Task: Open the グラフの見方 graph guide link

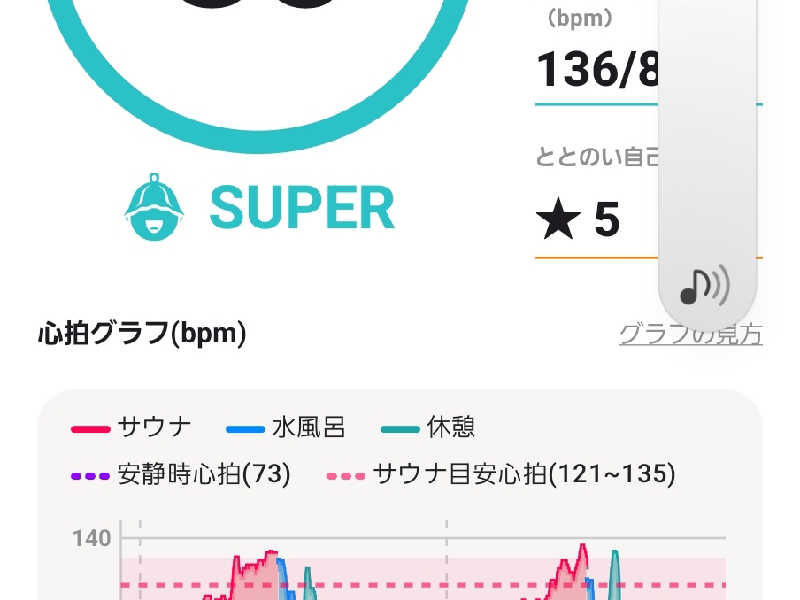Action: tap(690, 334)
